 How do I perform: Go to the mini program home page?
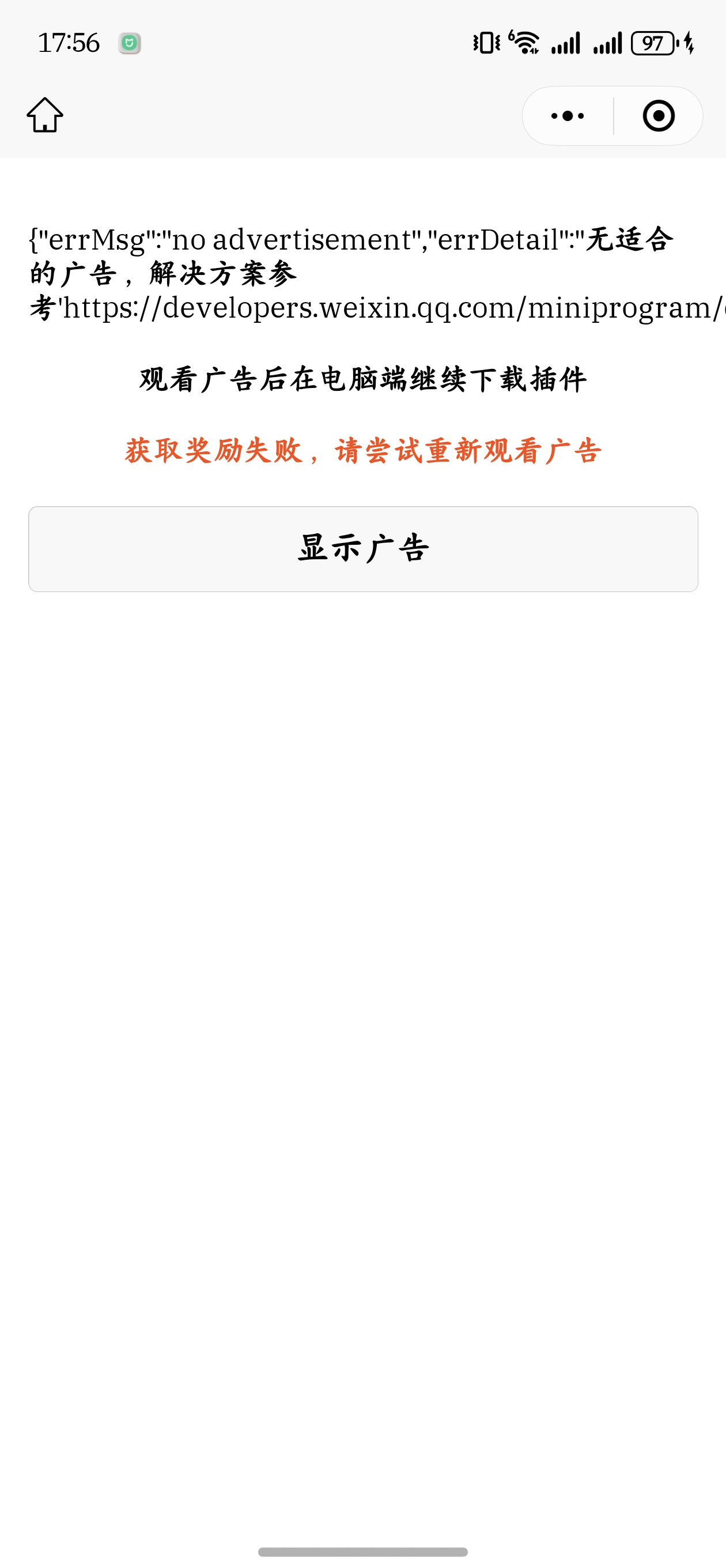[45, 115]
